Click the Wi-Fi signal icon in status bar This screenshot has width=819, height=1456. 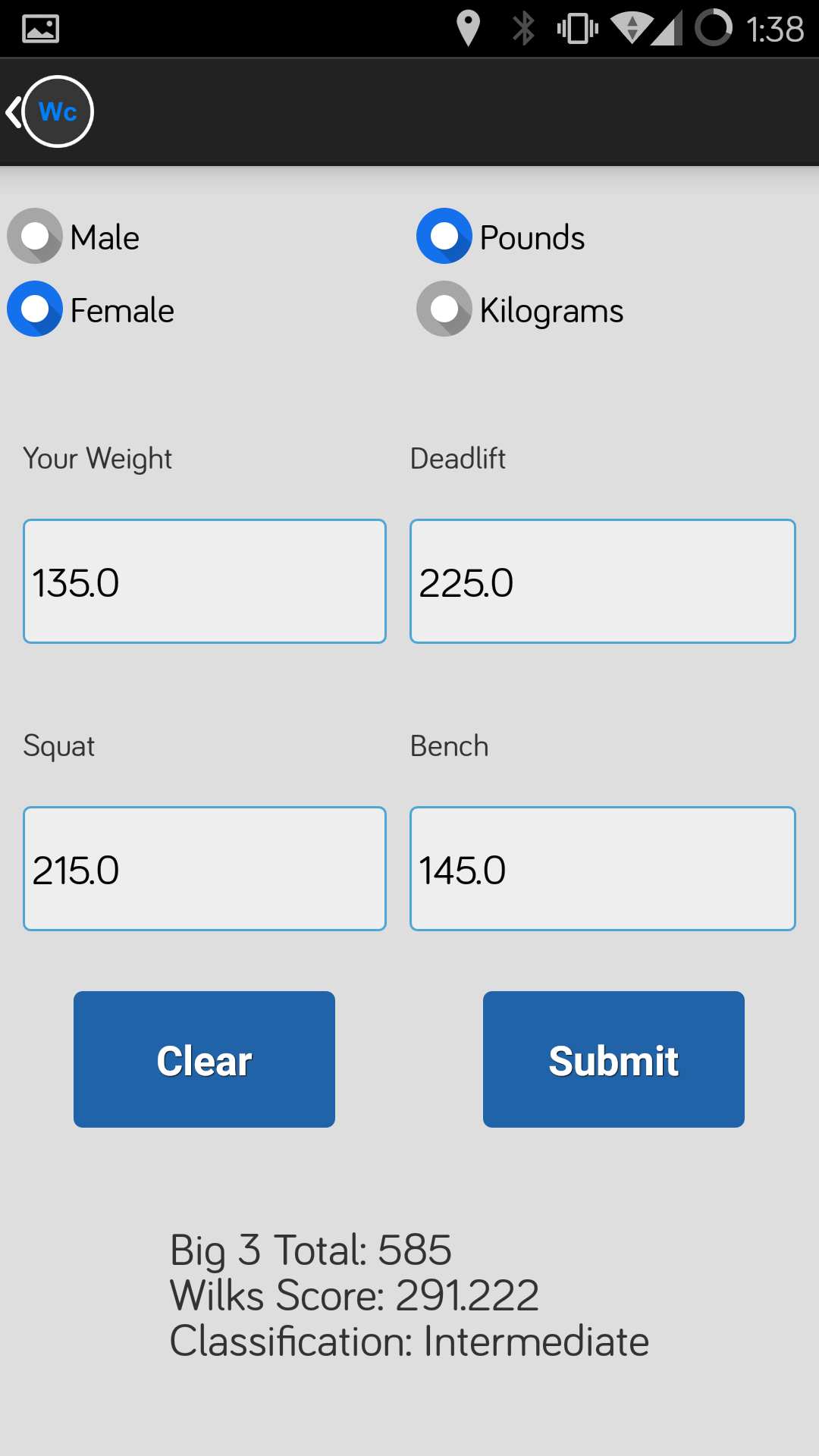(x=633, y=27)
